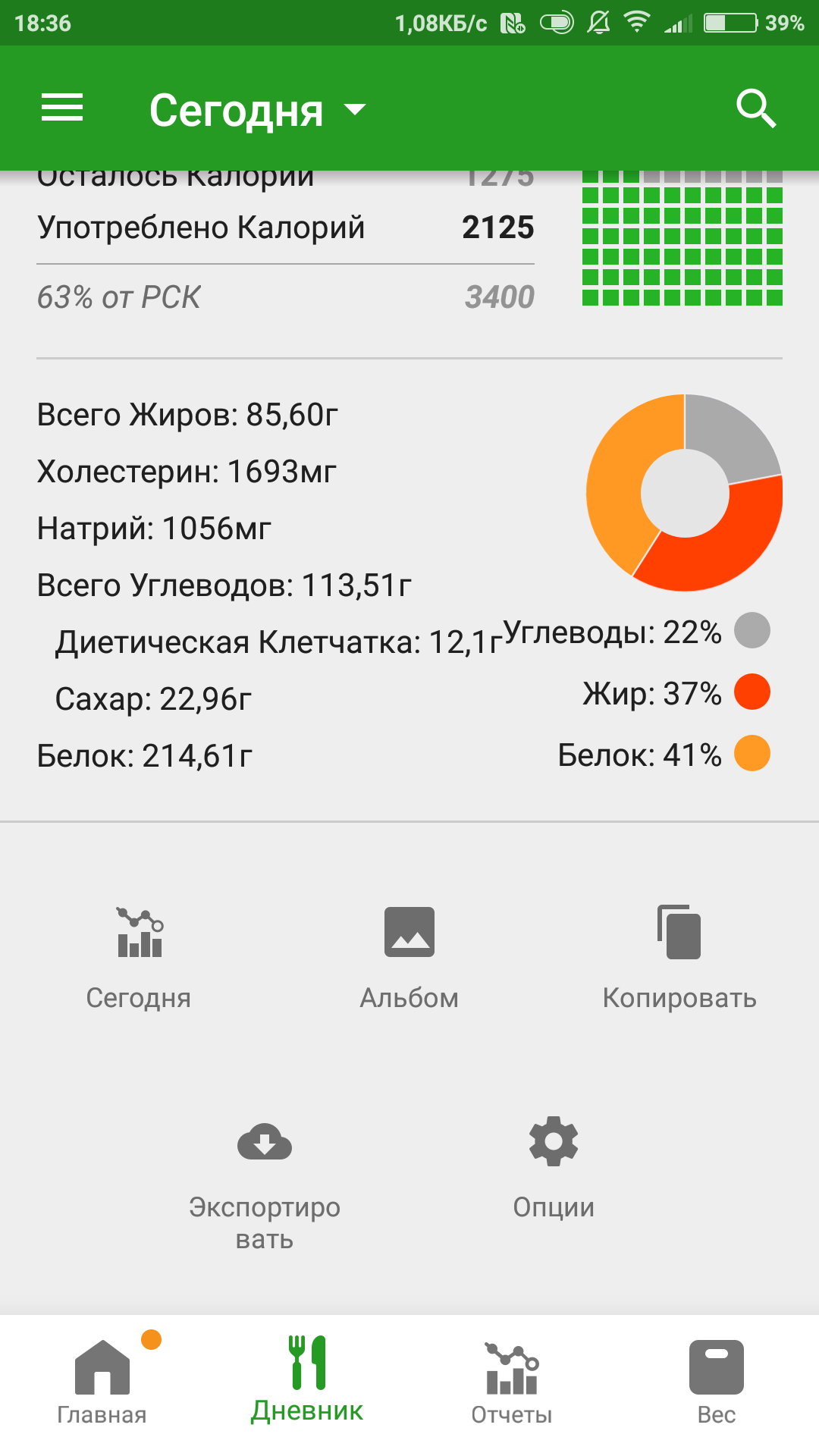Open the Сегодня summary button
The image size is (819, 1456).
pos(139,957)
